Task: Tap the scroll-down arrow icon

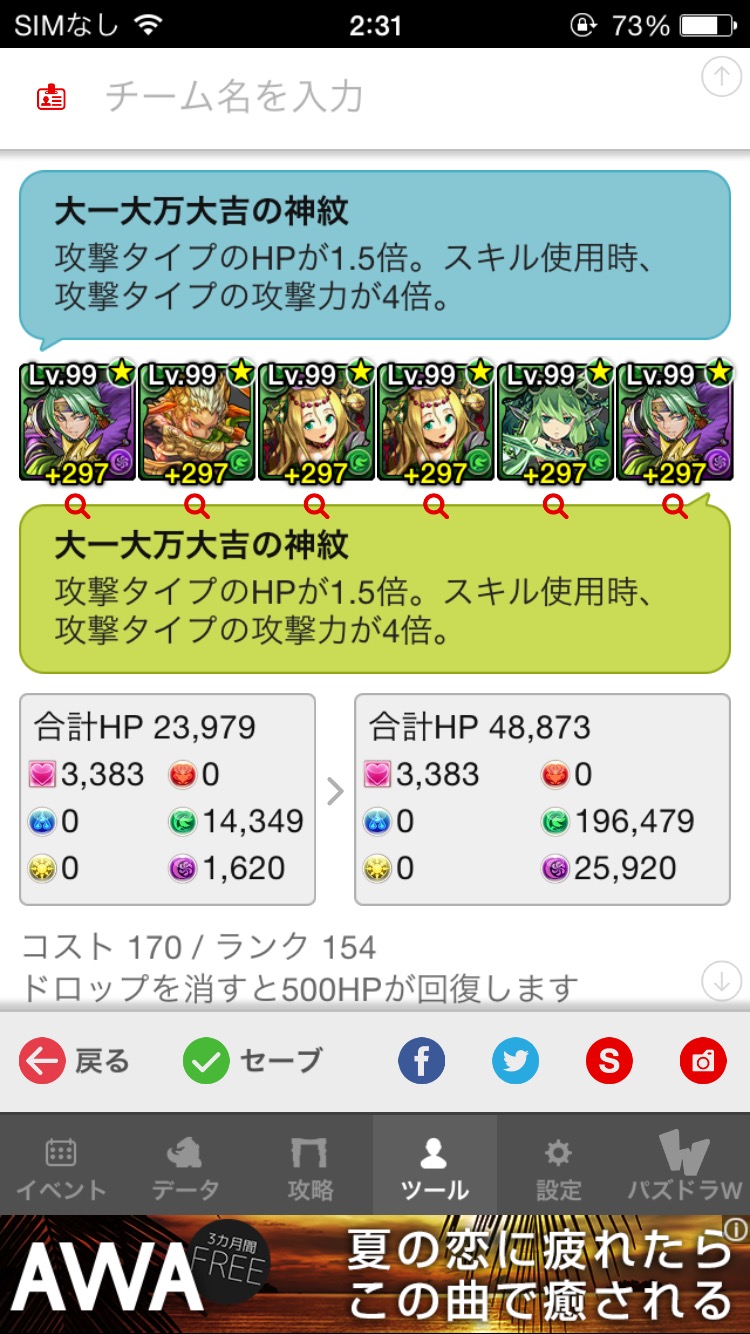Action: point(721,981)
